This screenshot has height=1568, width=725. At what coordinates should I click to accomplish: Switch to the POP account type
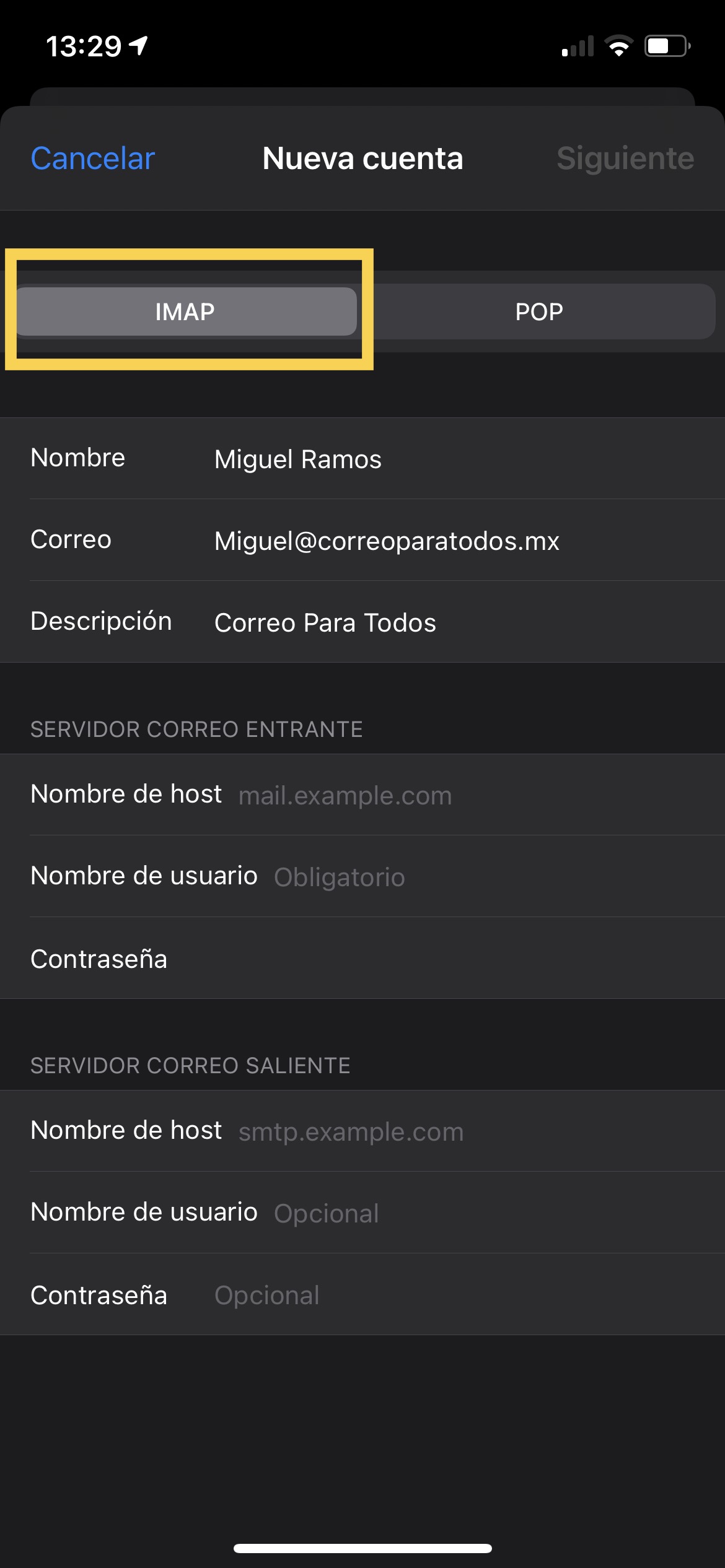[x=539, y=311]
